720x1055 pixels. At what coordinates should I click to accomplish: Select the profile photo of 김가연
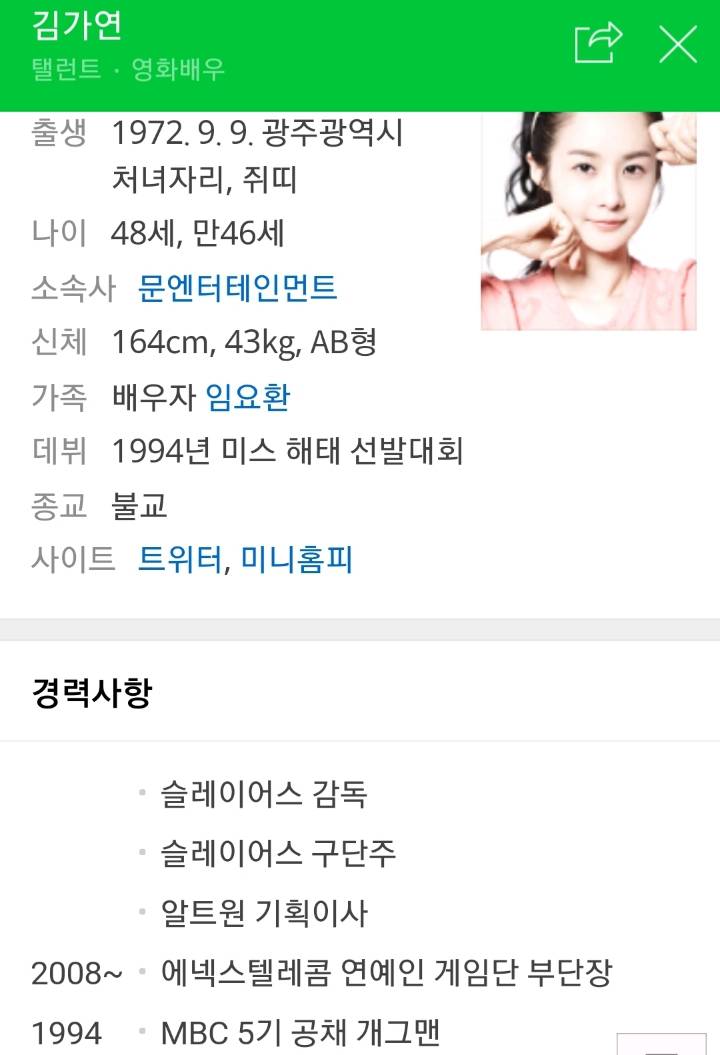click(x=588, y=222)
